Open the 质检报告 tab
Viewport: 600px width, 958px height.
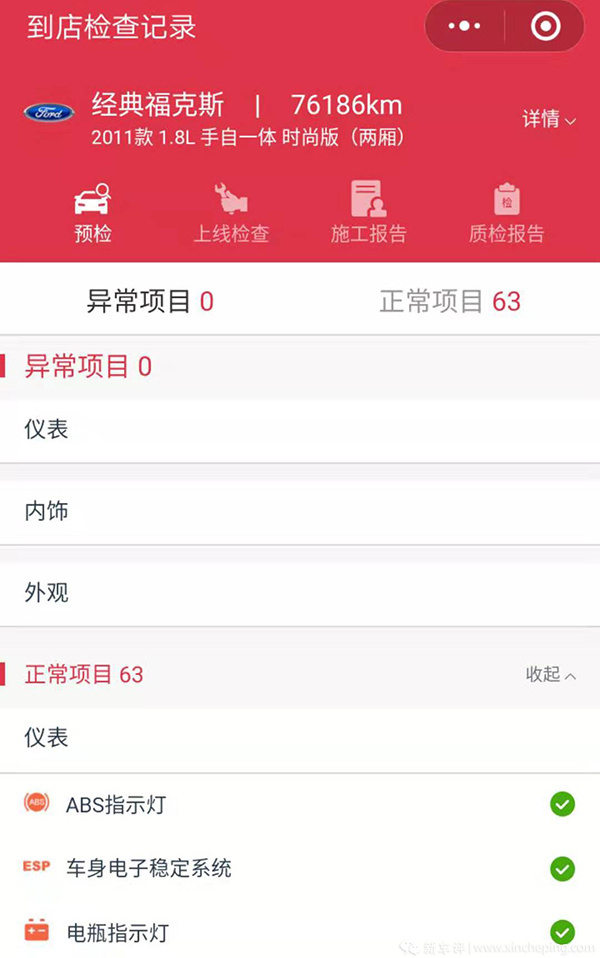[507, 213]
